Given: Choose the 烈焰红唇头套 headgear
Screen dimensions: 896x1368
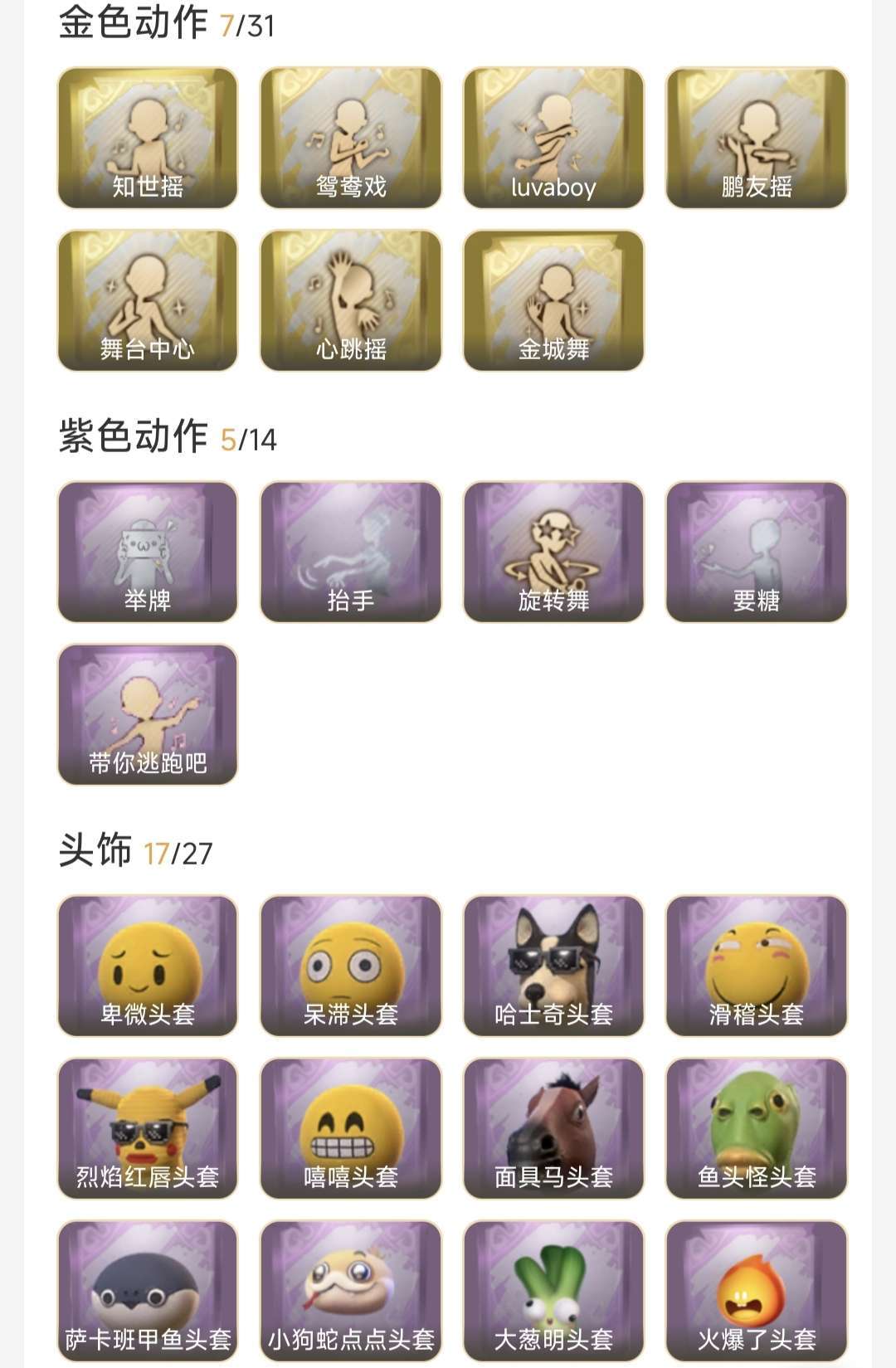Looking at the screenshot, I should (148, 1128).
